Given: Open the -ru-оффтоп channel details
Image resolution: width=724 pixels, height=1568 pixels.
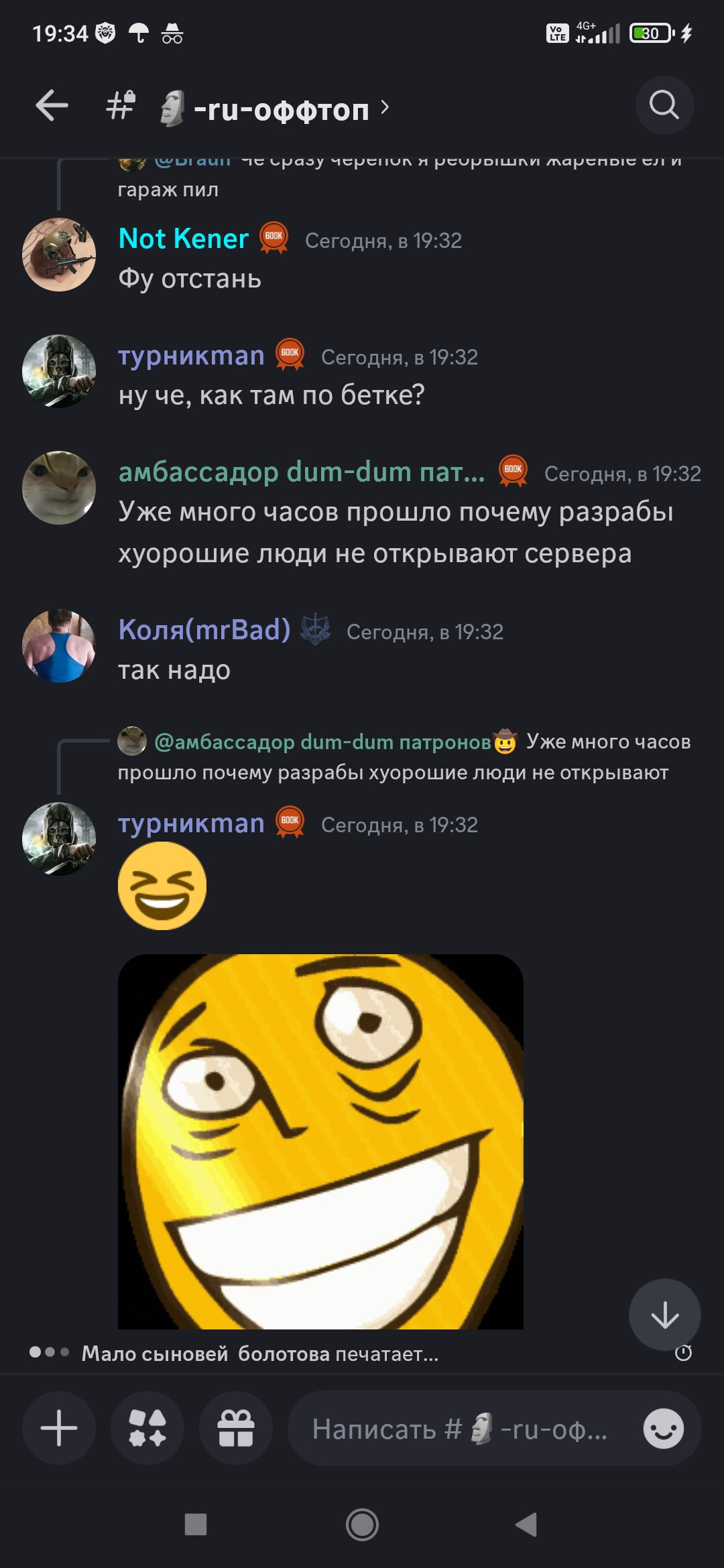Looking at the screenshot, I should [x=282, y=109].
